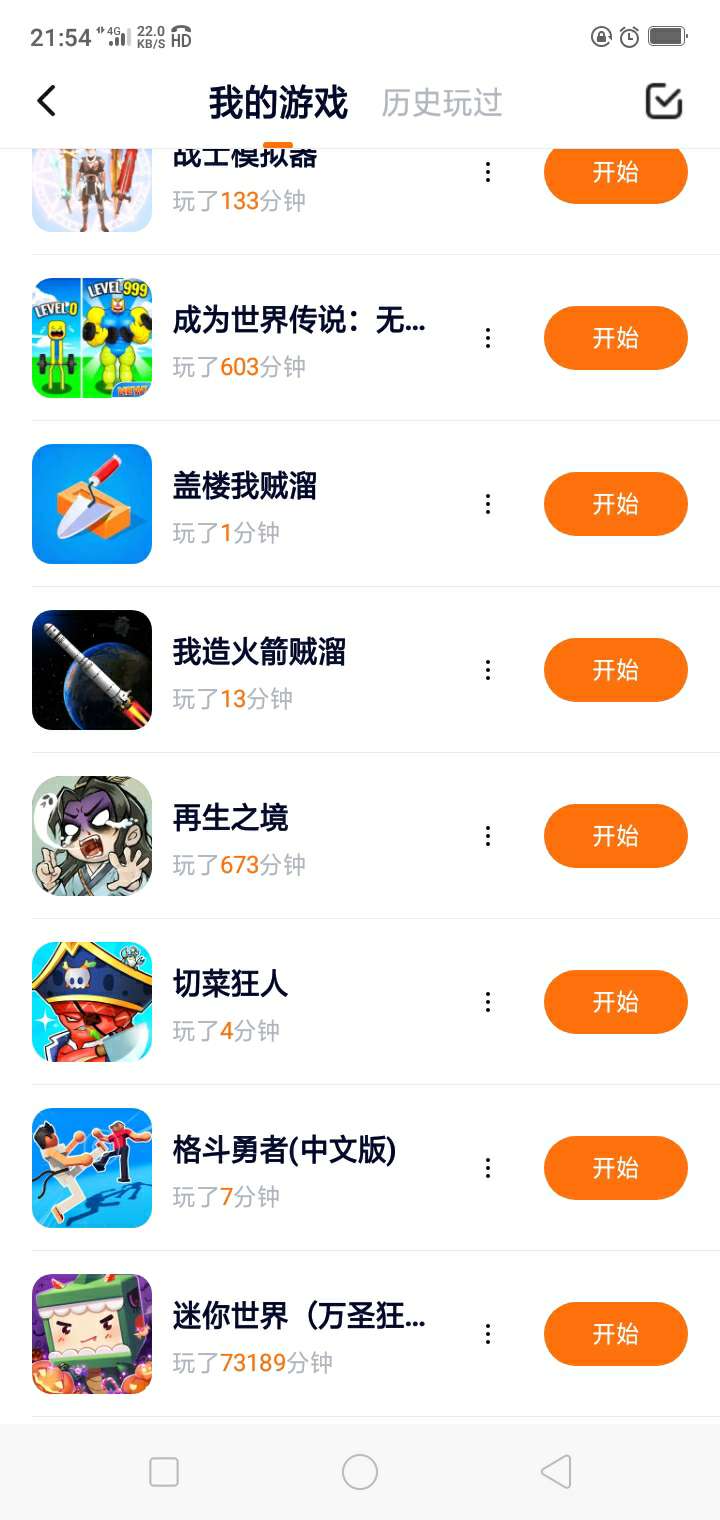
Task: Open the multi-select edit checkbox icon
Action: pos(663,101)
